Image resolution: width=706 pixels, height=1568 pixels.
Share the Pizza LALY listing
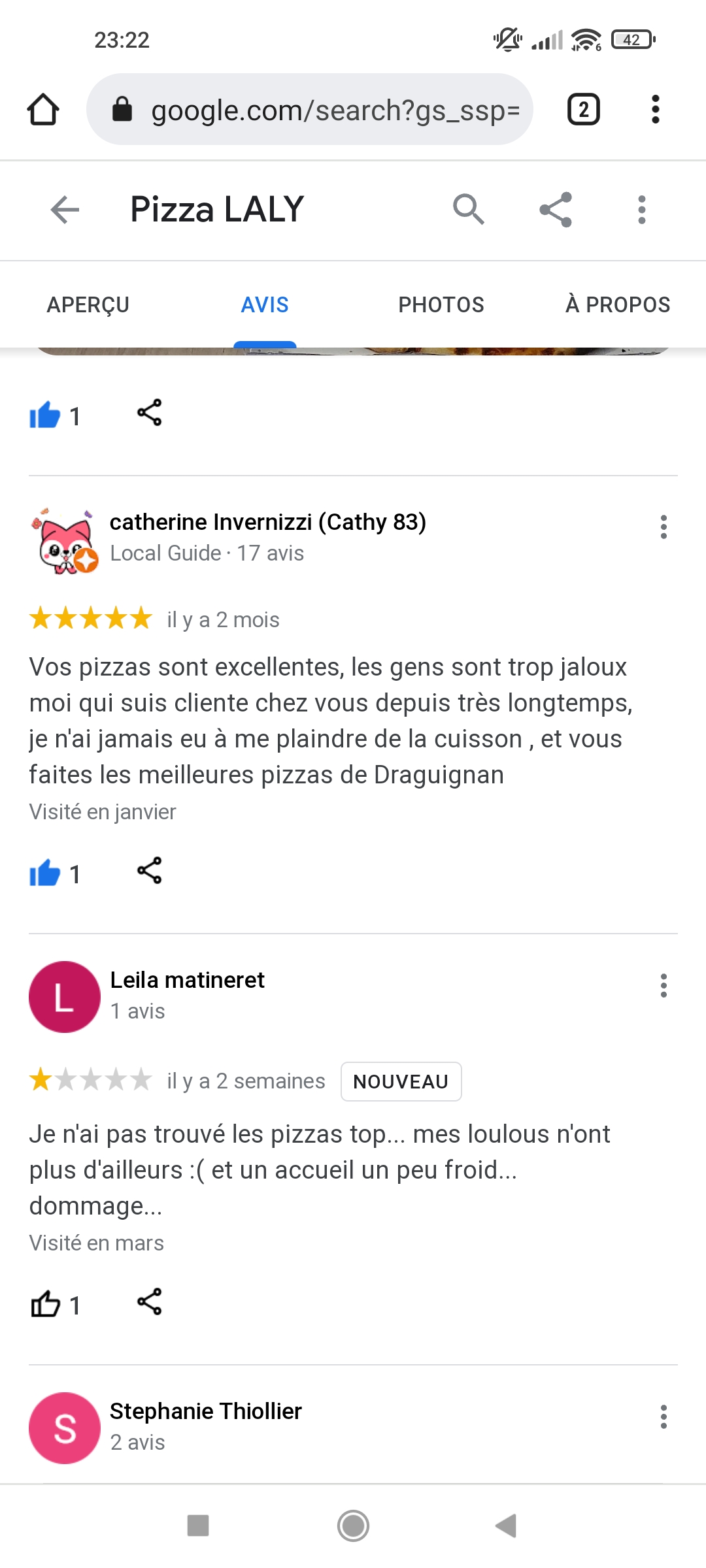556,210
